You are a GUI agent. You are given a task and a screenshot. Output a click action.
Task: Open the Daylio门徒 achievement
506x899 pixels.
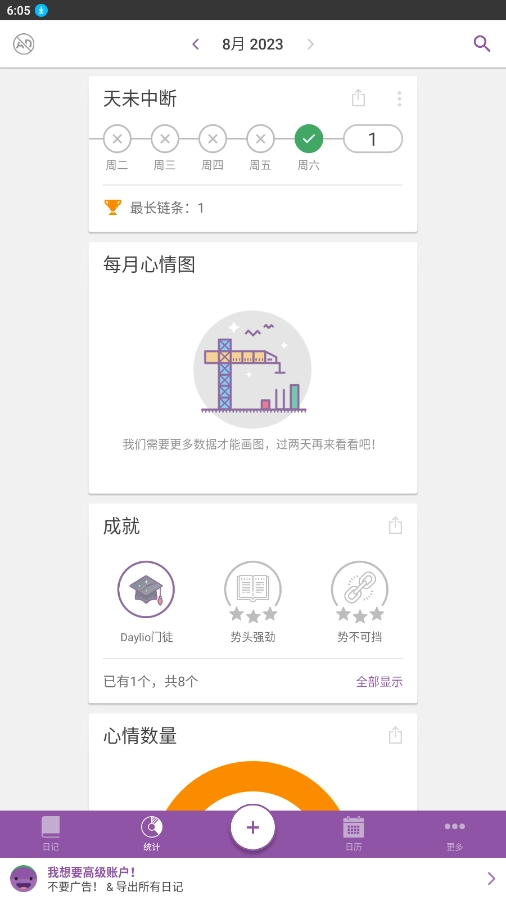click(146, 601)
